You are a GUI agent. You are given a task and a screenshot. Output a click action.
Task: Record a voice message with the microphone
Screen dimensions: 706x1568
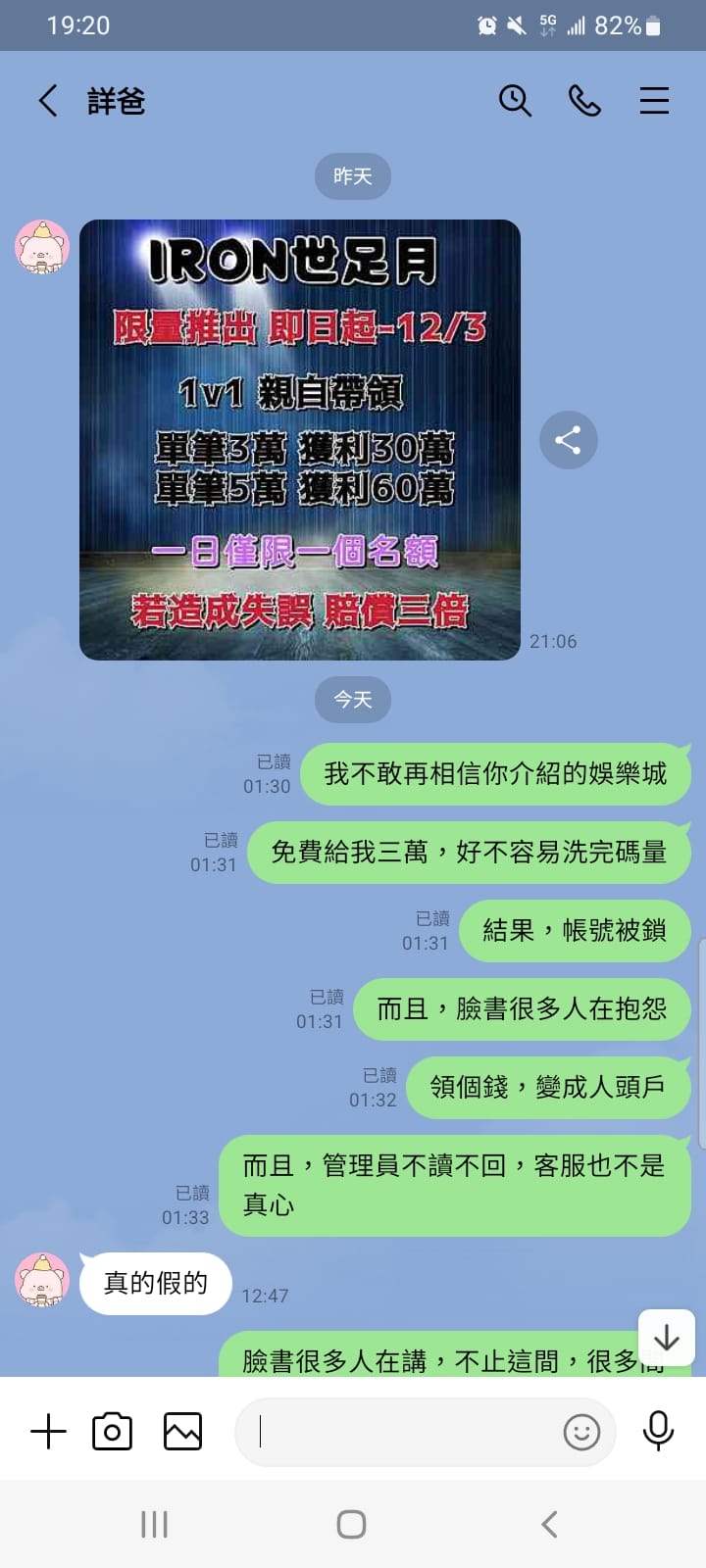pyautogui.click(x=658, y=1432)
